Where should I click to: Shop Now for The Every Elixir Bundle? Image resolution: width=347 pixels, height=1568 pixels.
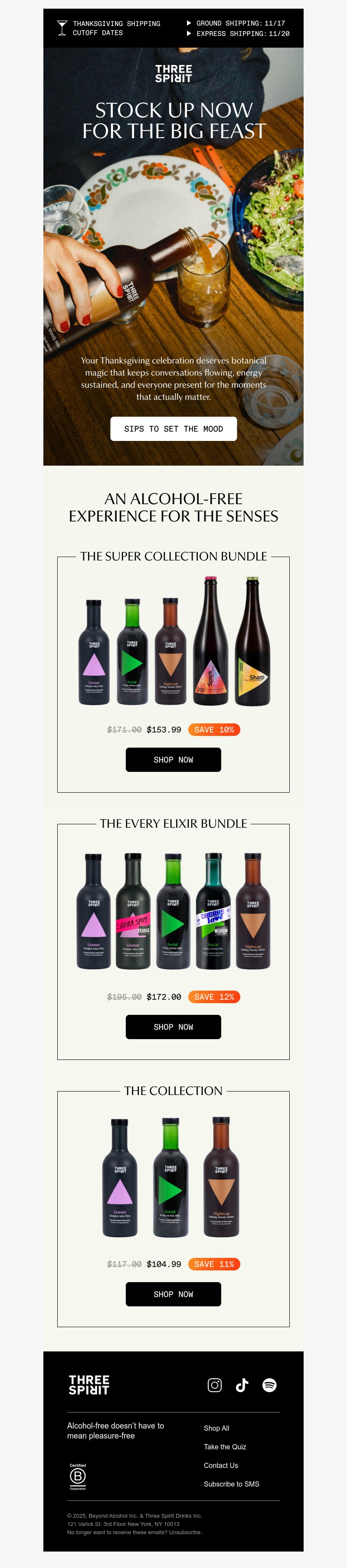173,1027
